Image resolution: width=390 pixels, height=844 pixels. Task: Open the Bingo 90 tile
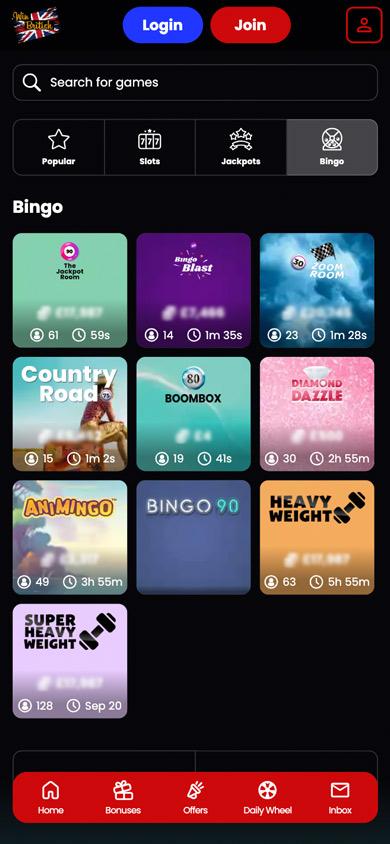pos(194,537)
